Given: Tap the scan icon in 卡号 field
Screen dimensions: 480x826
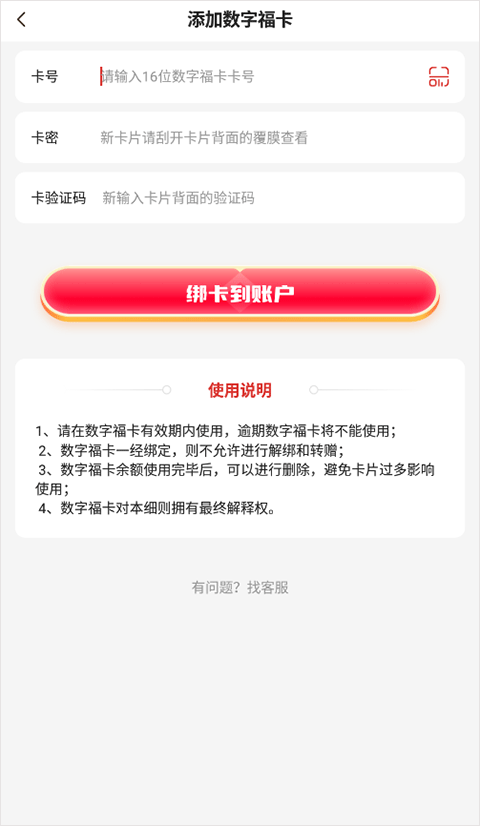Looking at the screenshot, I should click(438, 77).
